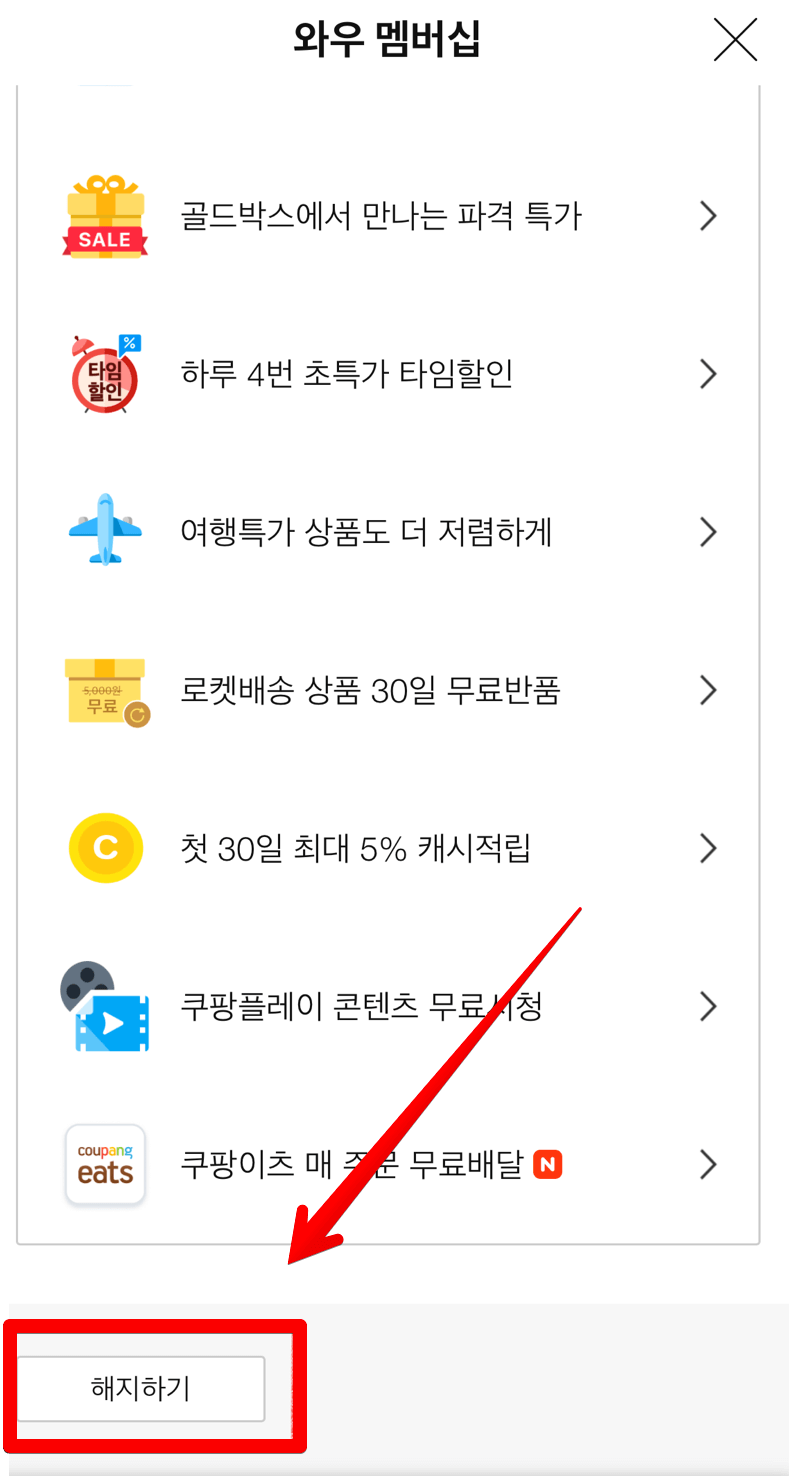This screenshot has height=1476, width=789.
Task: Expand the 로켓배송 무료반품 chevron
Action: (708, 689)
